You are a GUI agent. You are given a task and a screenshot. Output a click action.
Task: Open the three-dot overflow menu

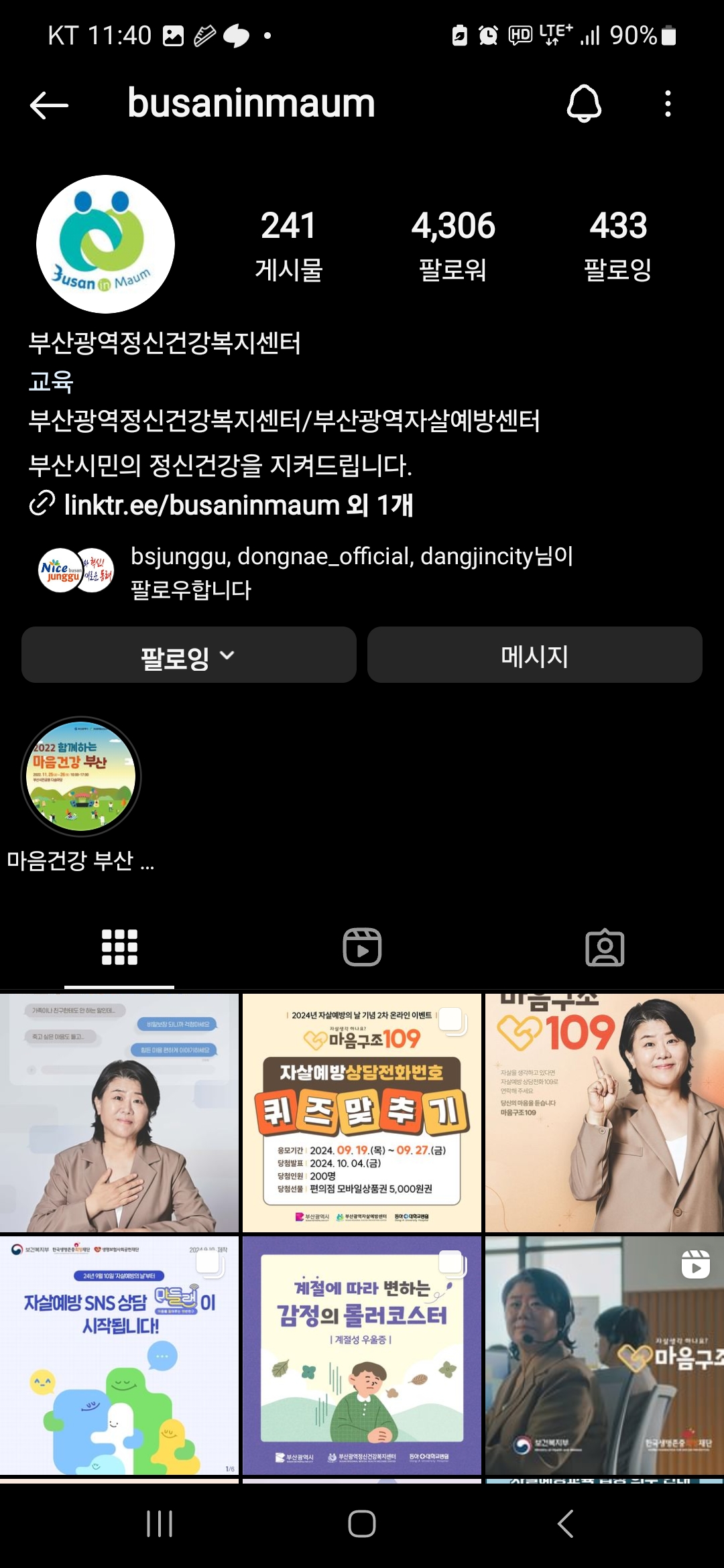tap(668, 104)
